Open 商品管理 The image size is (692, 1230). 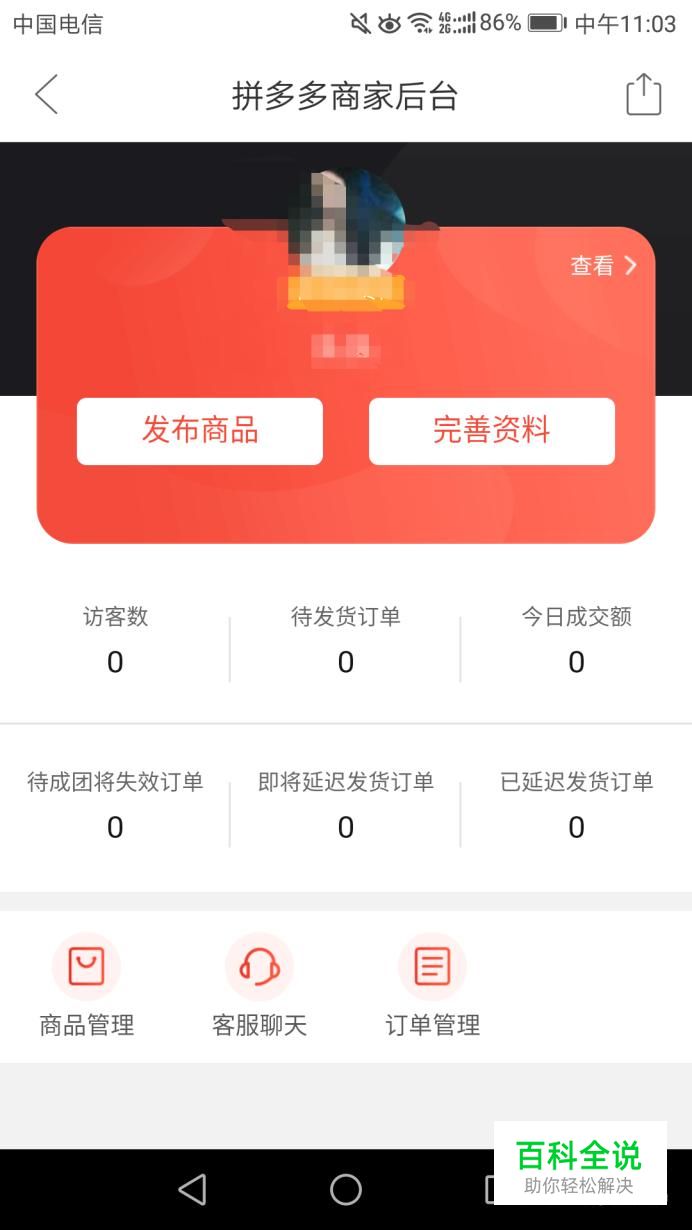(x=86, y=987)
